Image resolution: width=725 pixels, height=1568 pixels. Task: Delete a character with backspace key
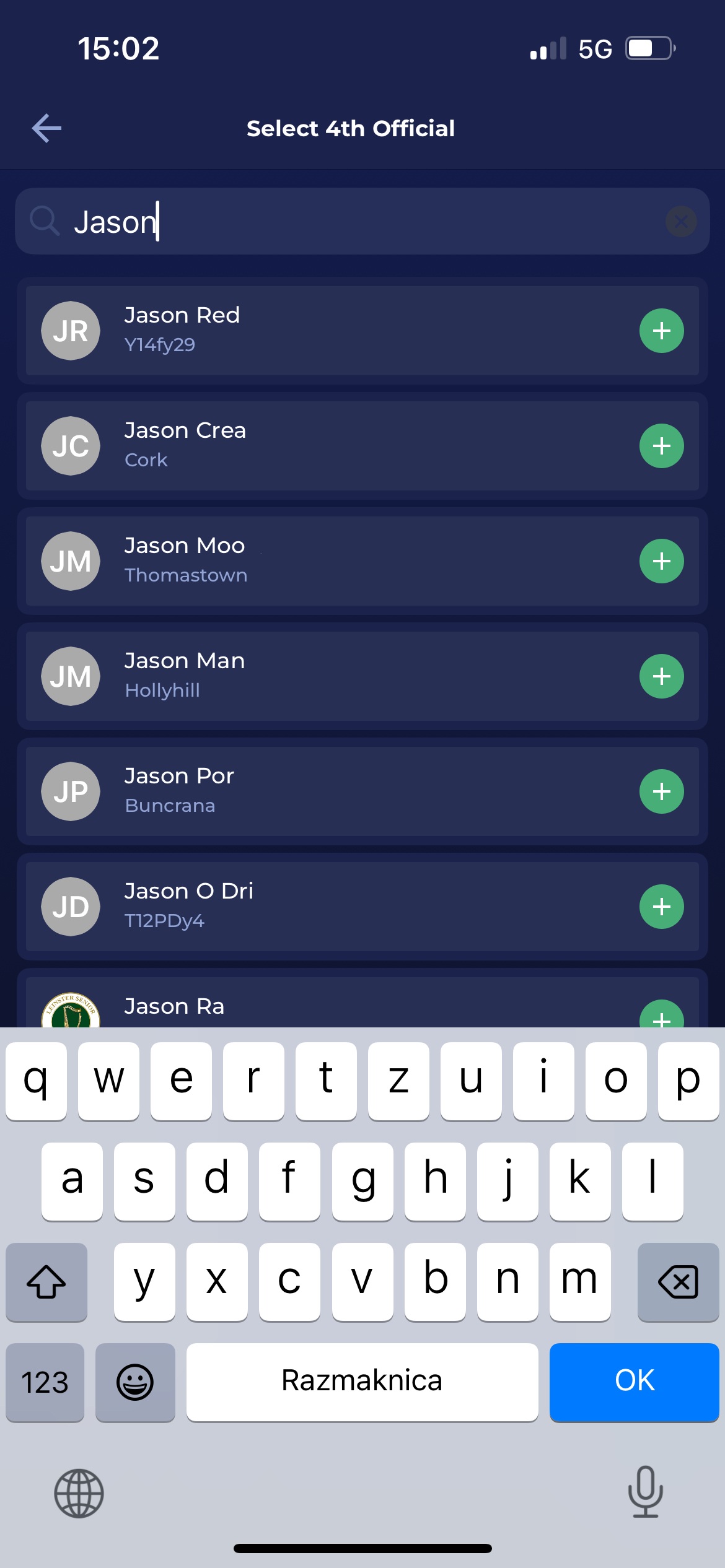pyautogui.click(x=678, y=1281)
